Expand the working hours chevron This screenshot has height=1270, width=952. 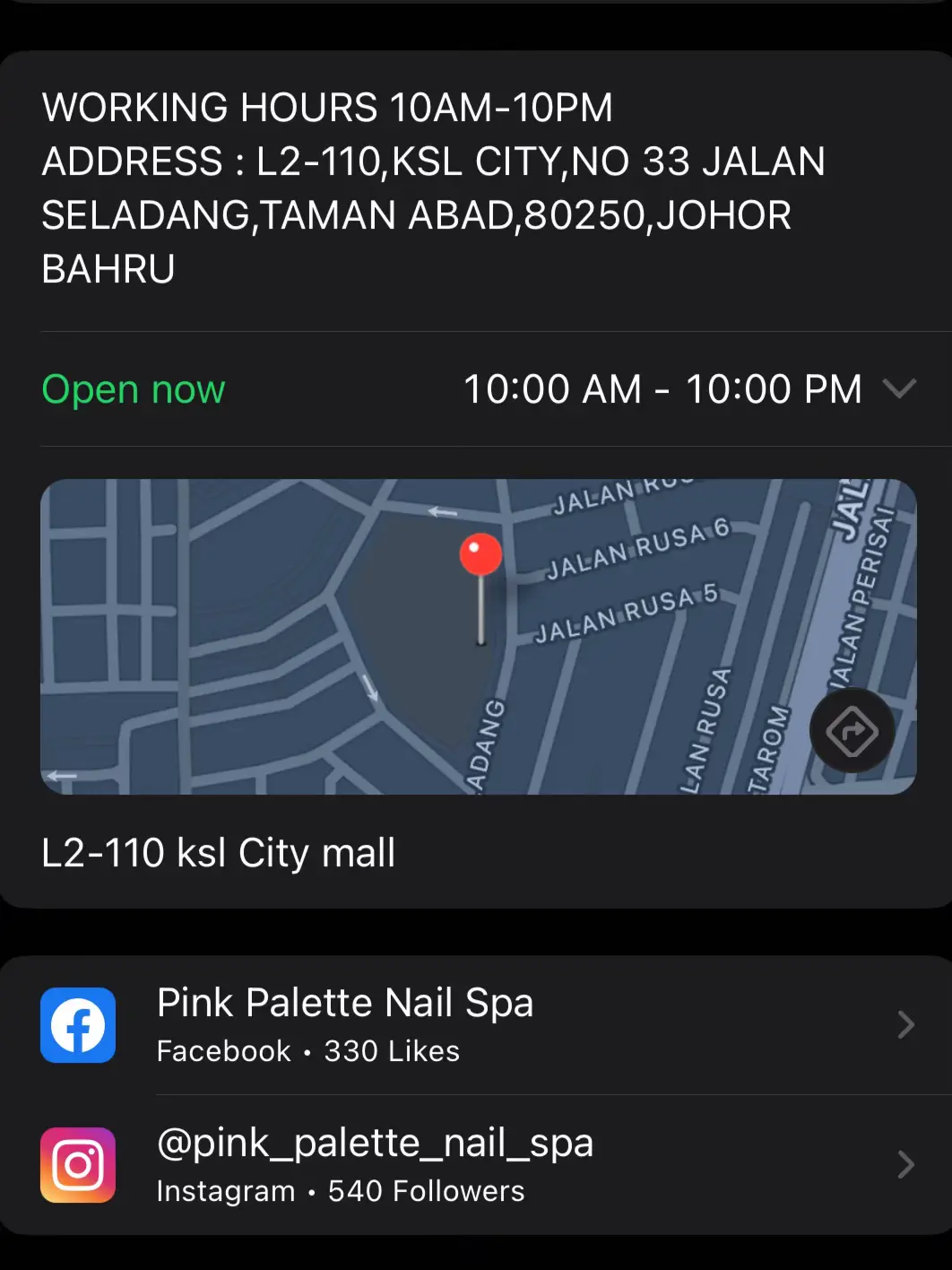click(x=901, y=389)
